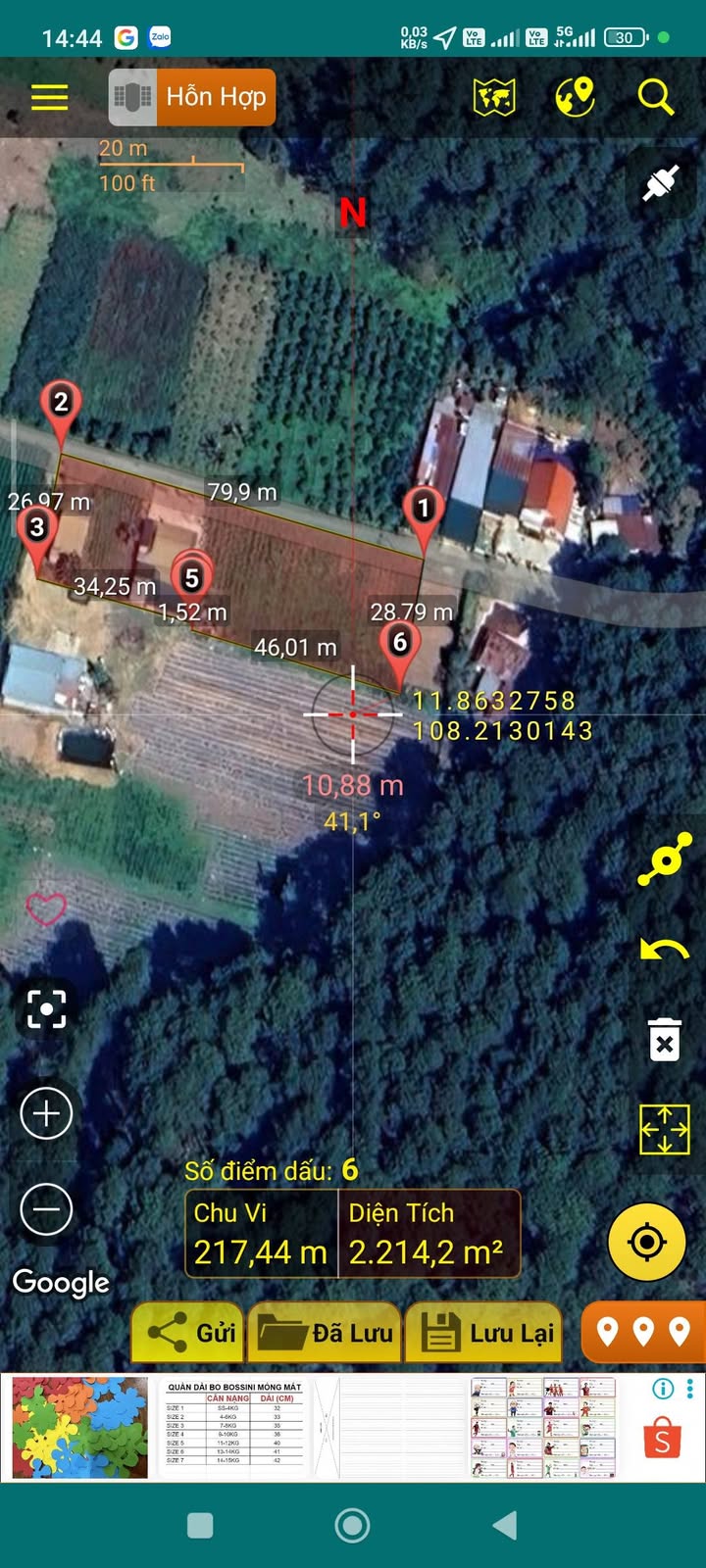Add a point with the yellow node icon
This screenshot has width=706, height=1568.
(x=665, y=859)
